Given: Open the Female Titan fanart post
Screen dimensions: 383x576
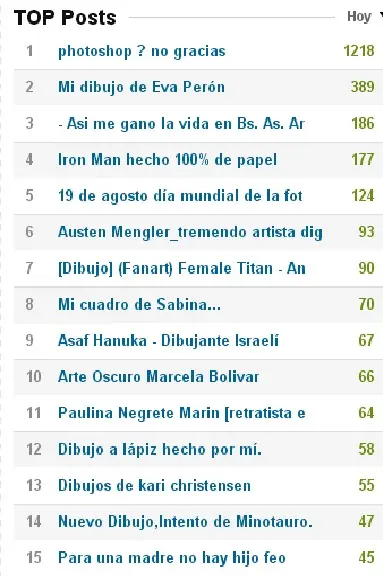Looking at the screenshot, I should pyautogui.click(x=182, y=268).
